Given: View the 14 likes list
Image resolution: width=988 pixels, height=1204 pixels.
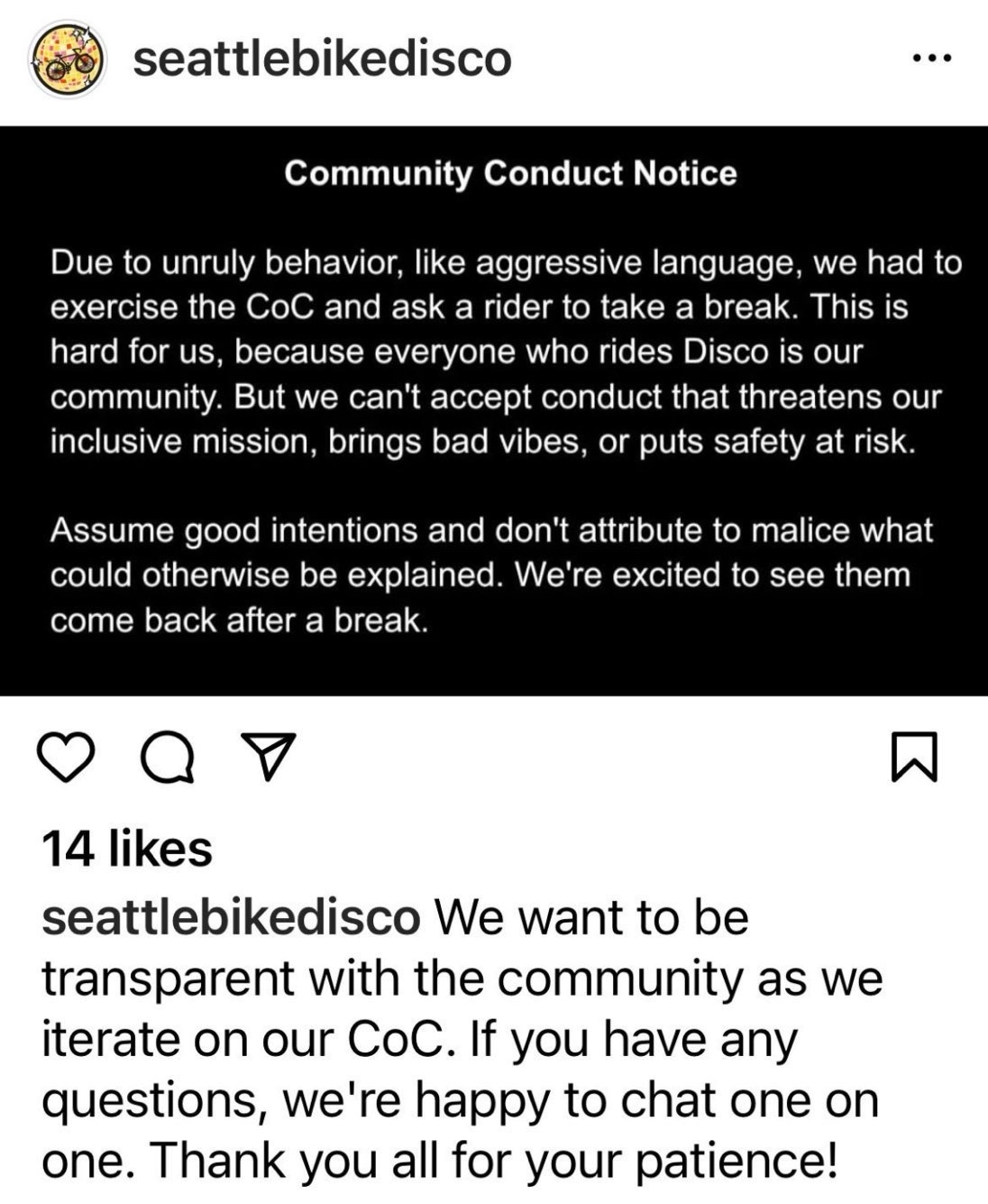Looking at the screenshot, I should 127,849.
